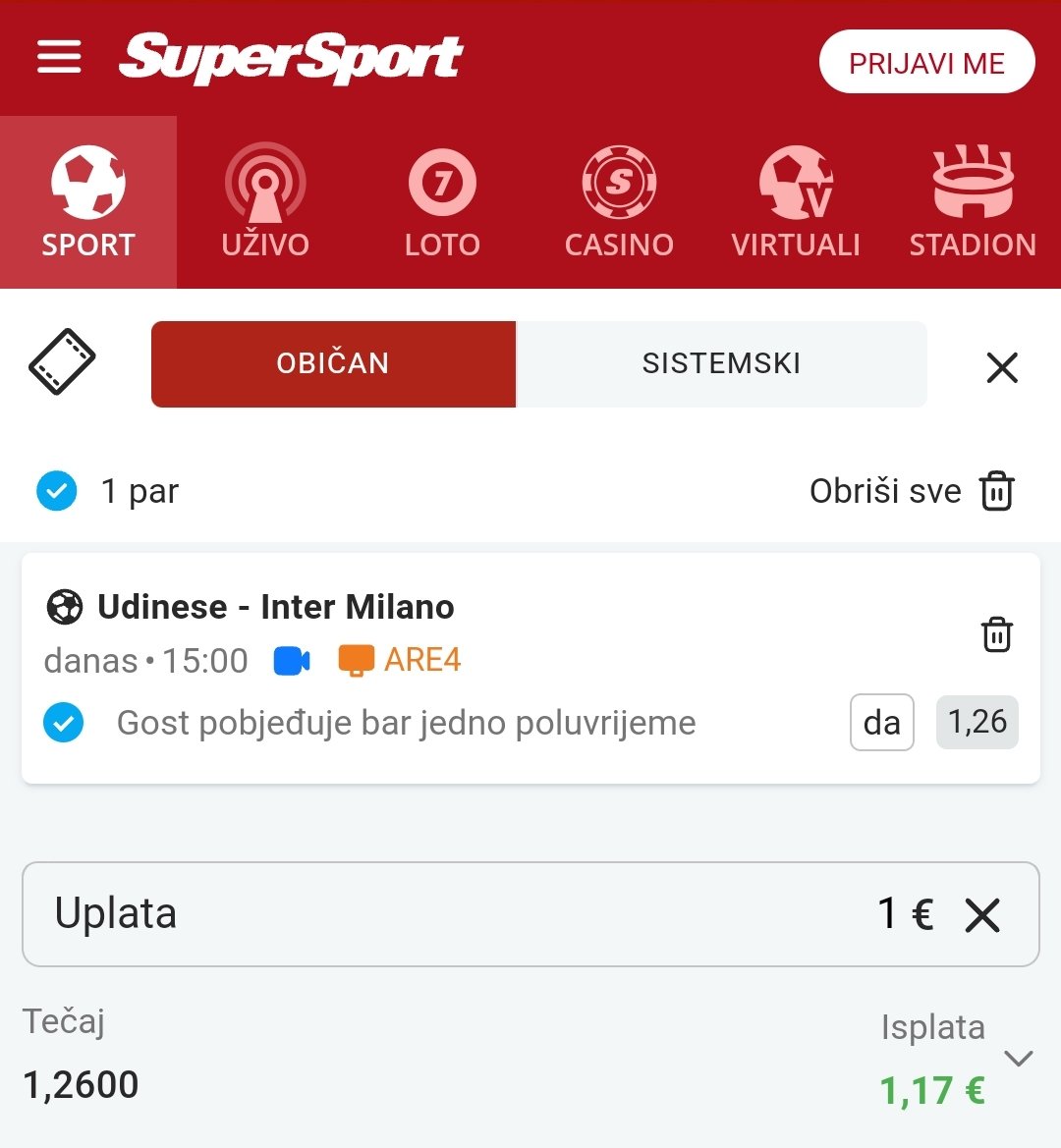Tap the PRIJAVI ME login button

(926, 63)
